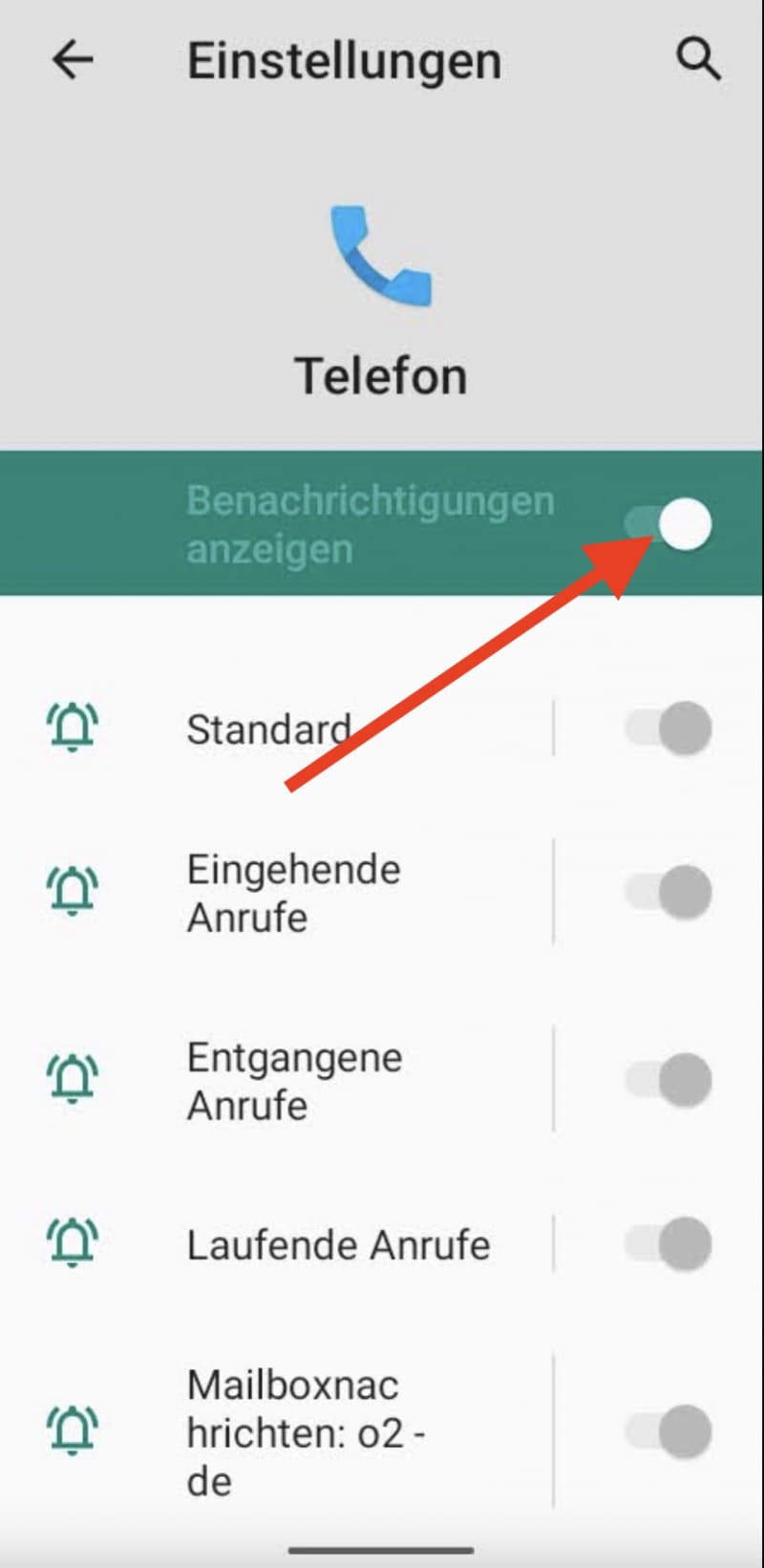This screenshot has height=1568, width=764.
Task: Open search in Einstellungen
Action: tap(698, 59)
